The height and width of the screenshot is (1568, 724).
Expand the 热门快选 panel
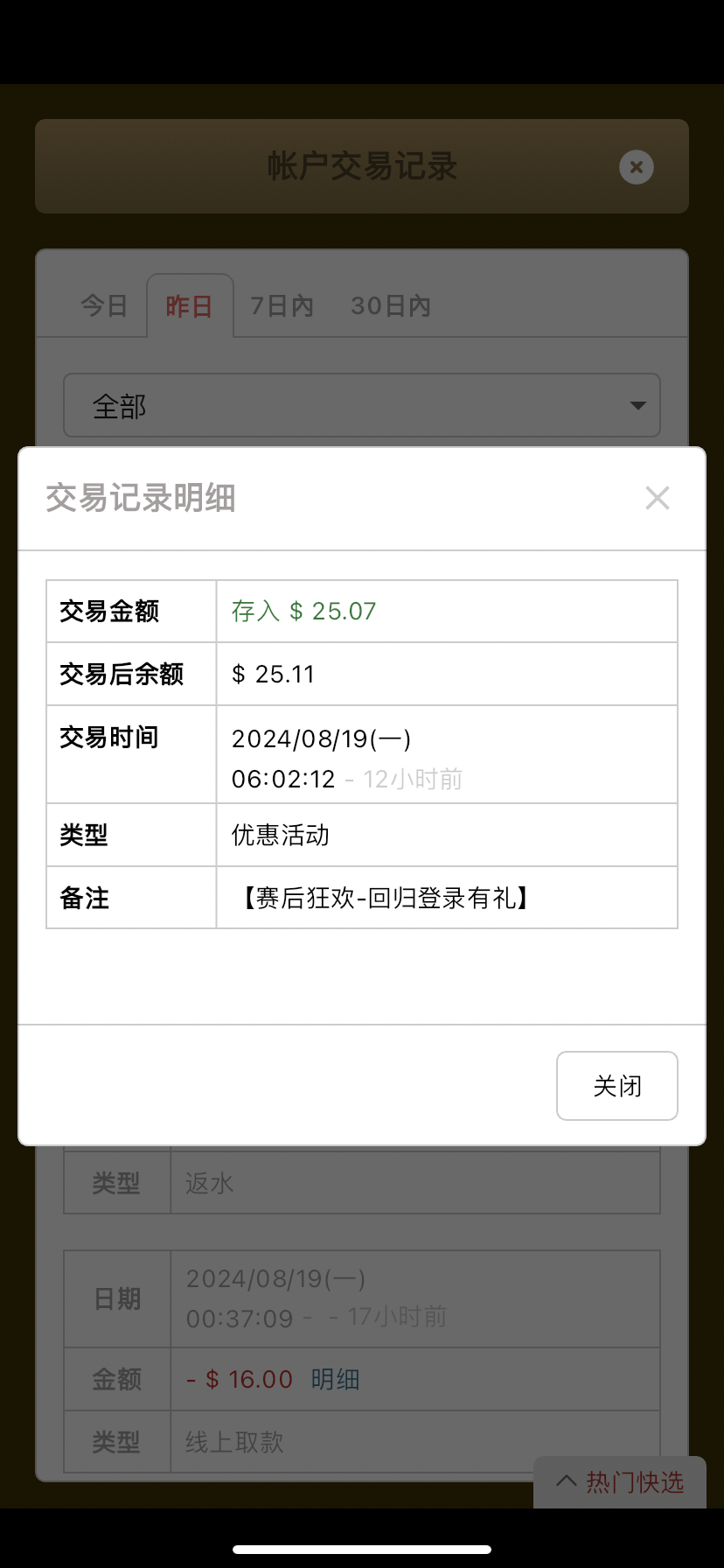coord(620,1482)
